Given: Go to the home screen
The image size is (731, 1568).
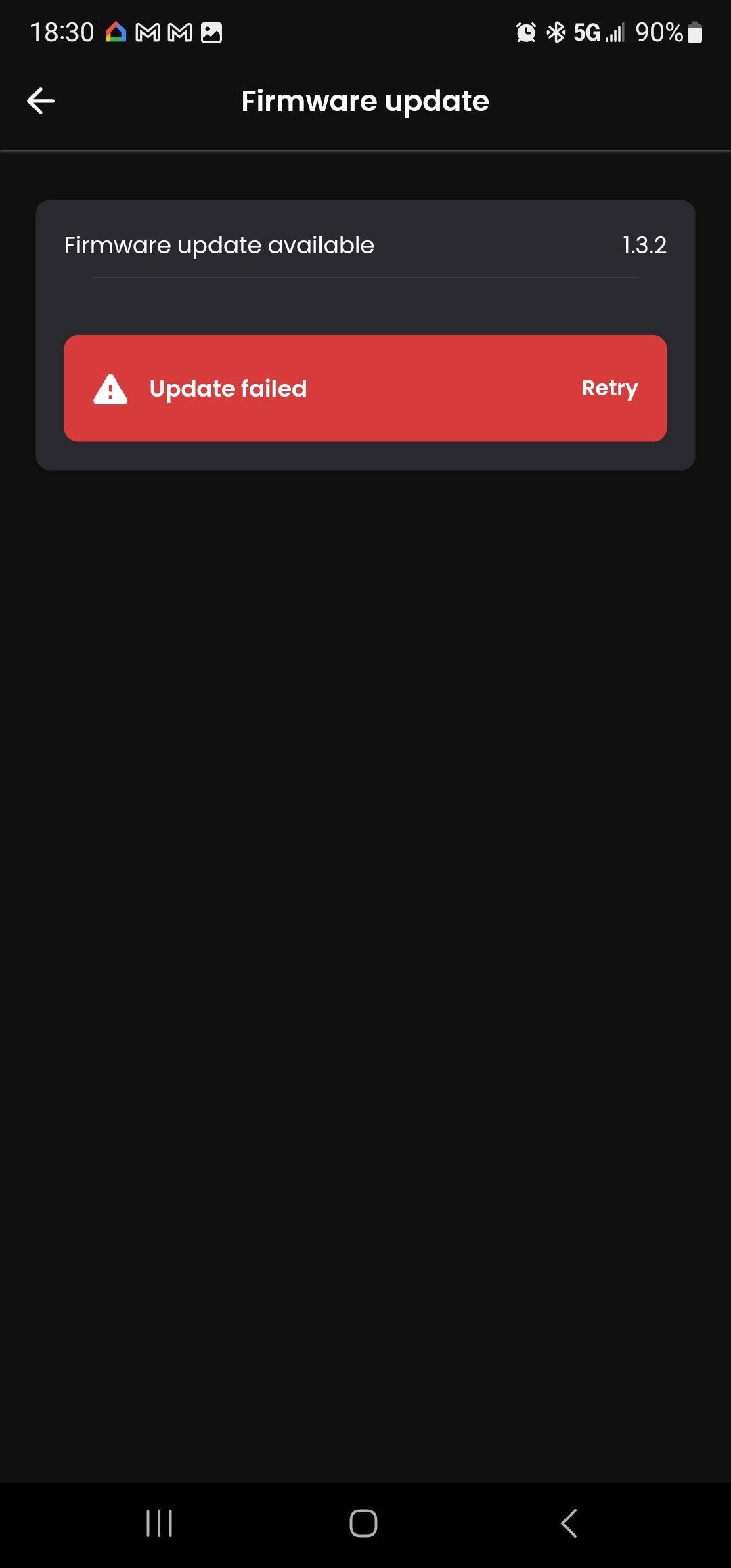Looking at the screenshot, I should [x=363, y=1523].
